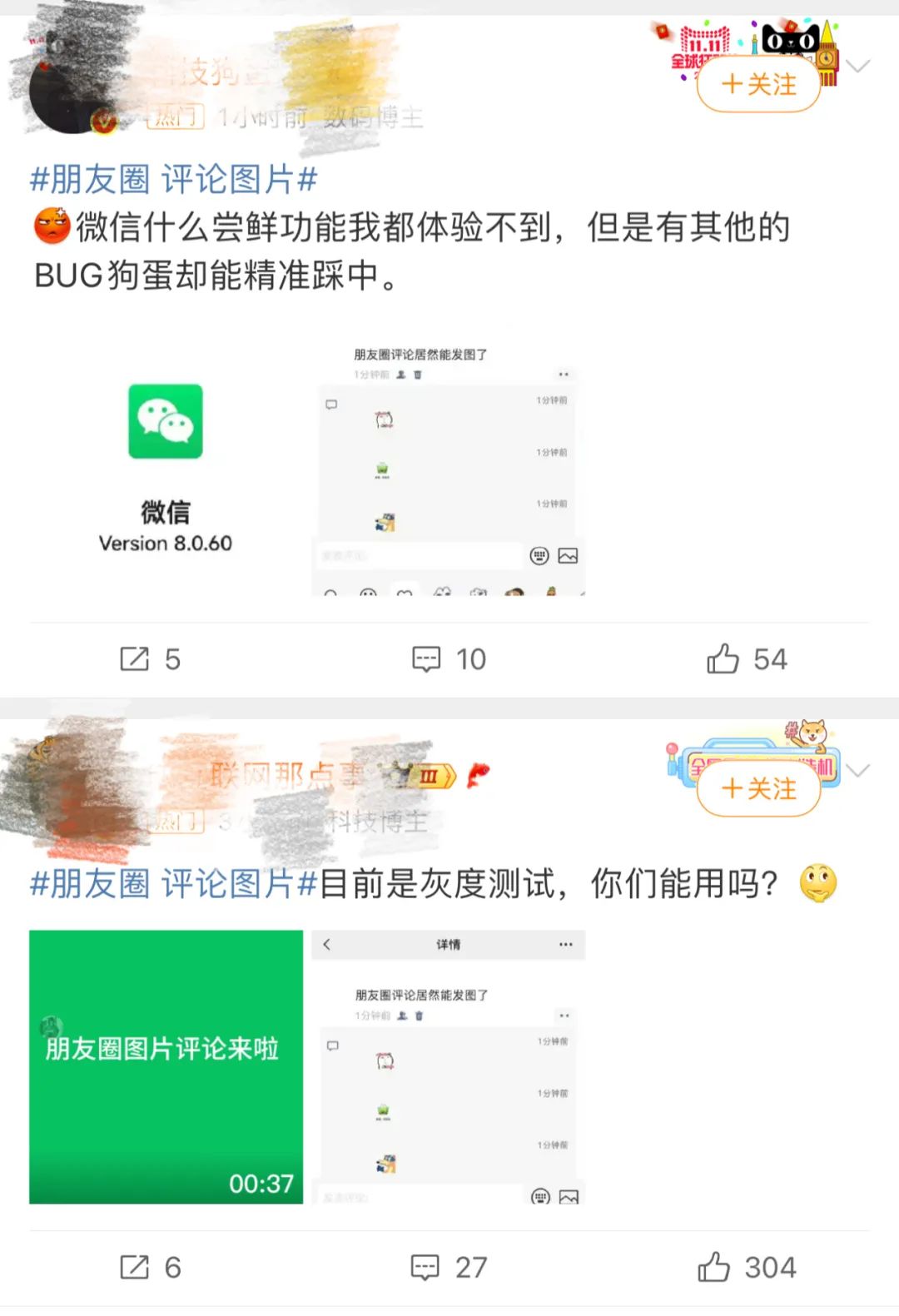Follow the author of the first post
899x1316 pixels.
tap(758, 84)
